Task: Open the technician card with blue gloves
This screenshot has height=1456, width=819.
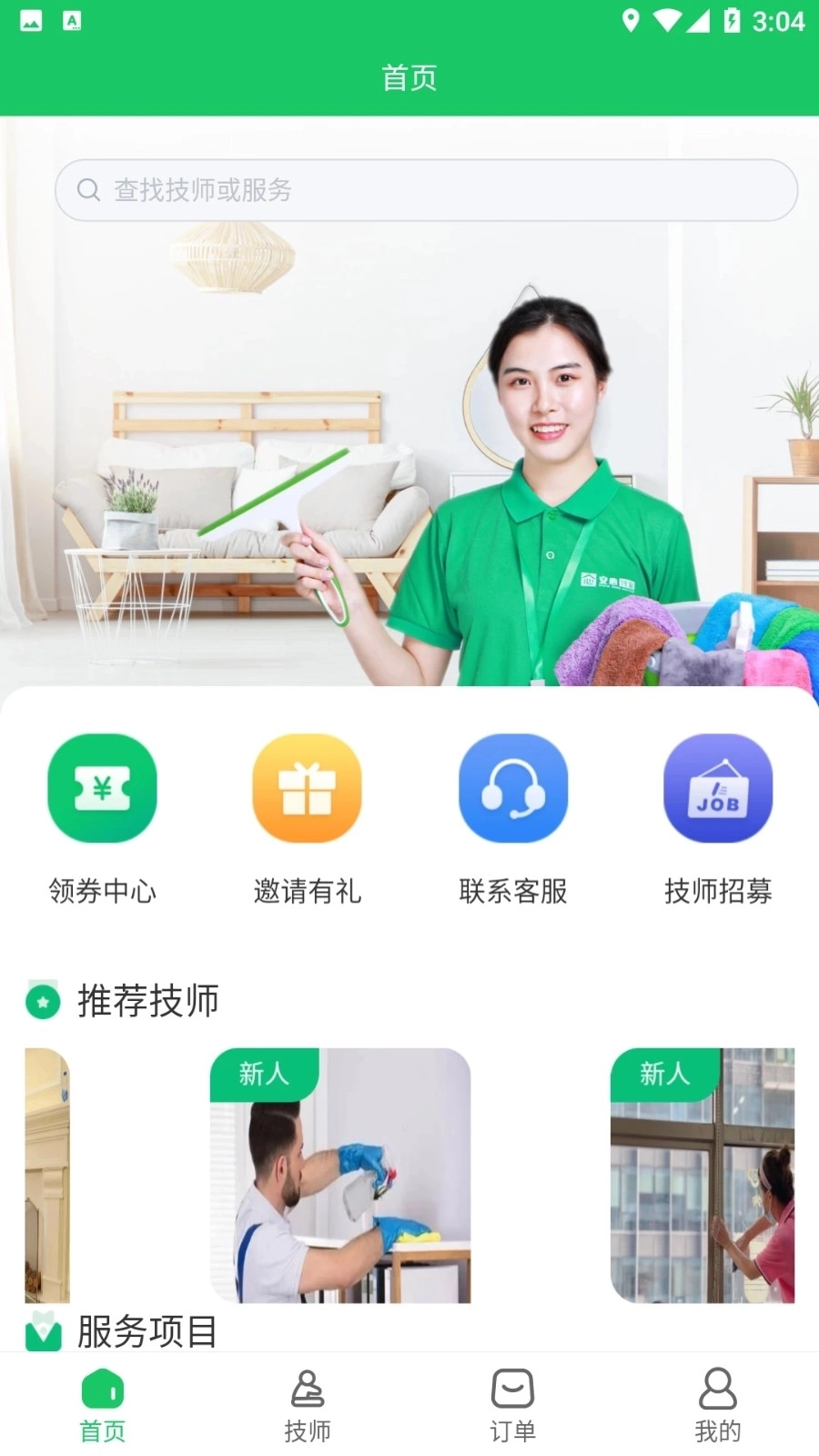Action: [x=340, y=1175]
